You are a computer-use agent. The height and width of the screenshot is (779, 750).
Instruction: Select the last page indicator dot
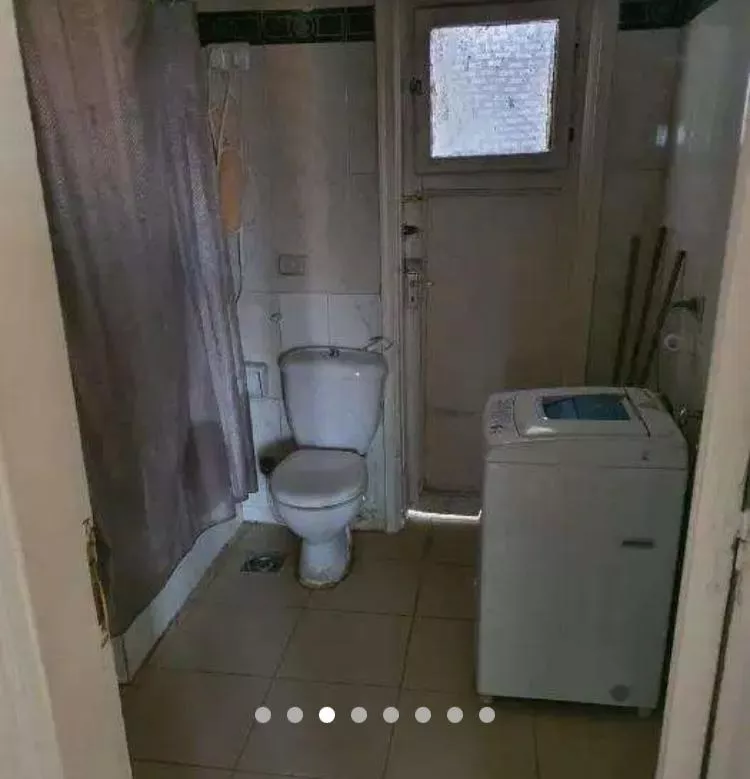487,714
